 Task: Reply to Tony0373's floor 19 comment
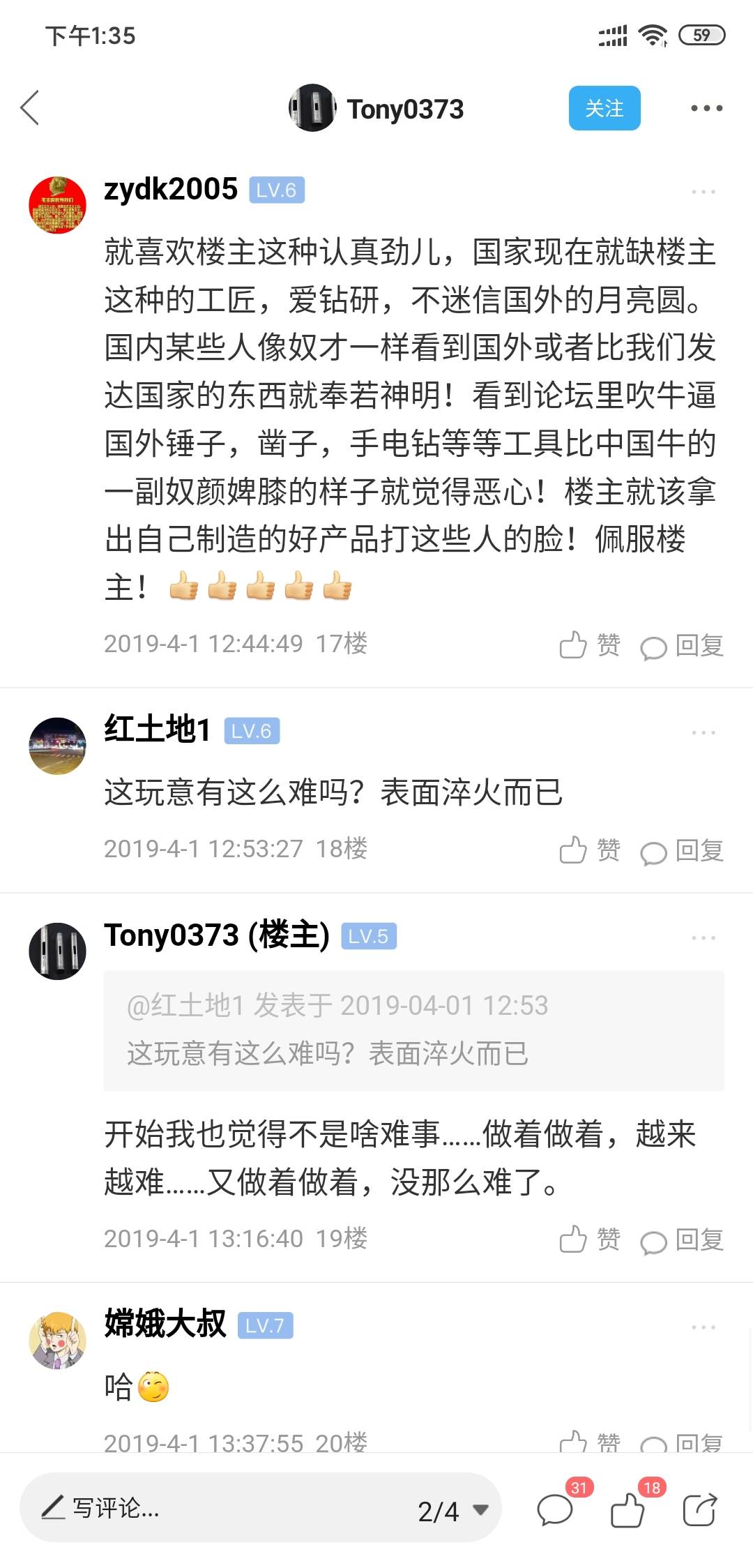pyautogui.click(x=682, y=1239)
